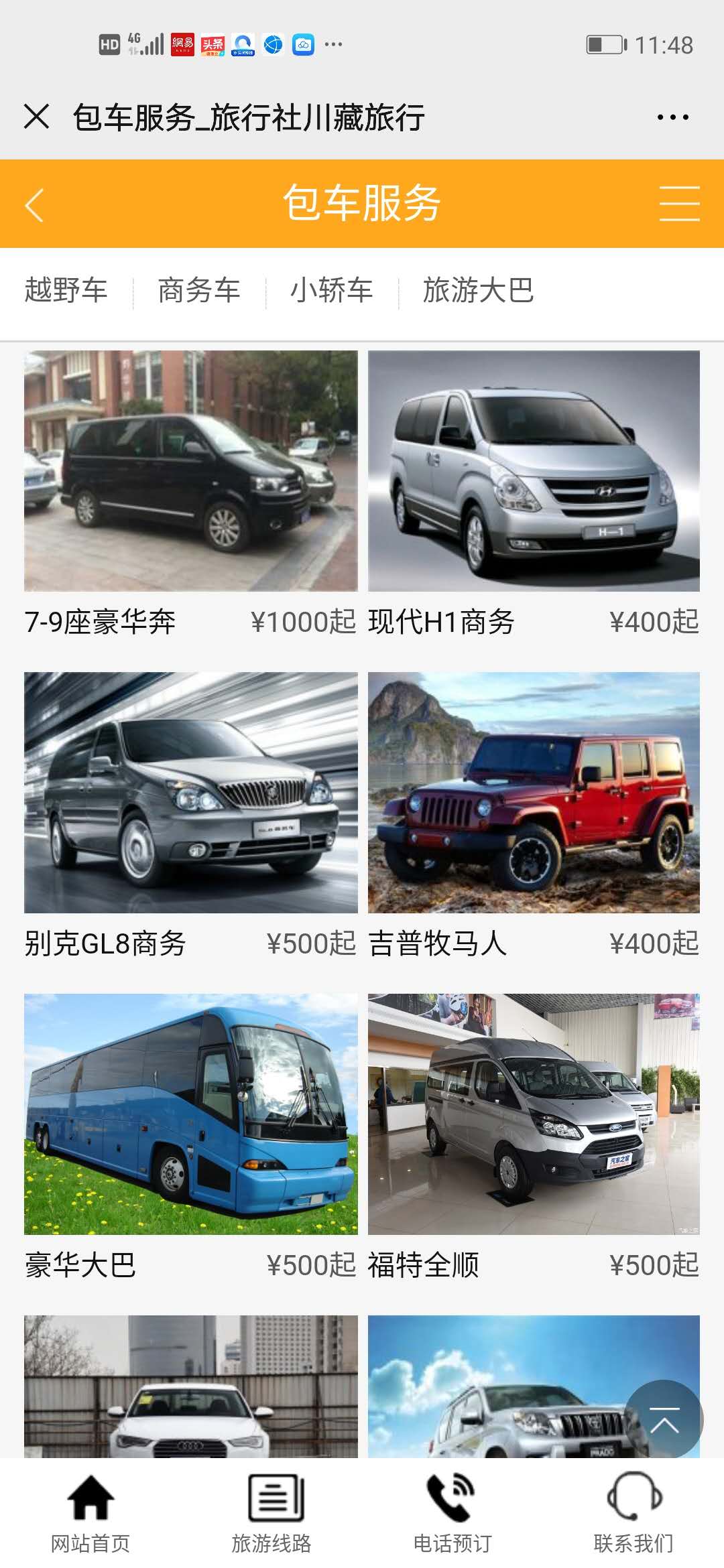Close the web page with the X
724x1568 pixels.
coord(37,117)
